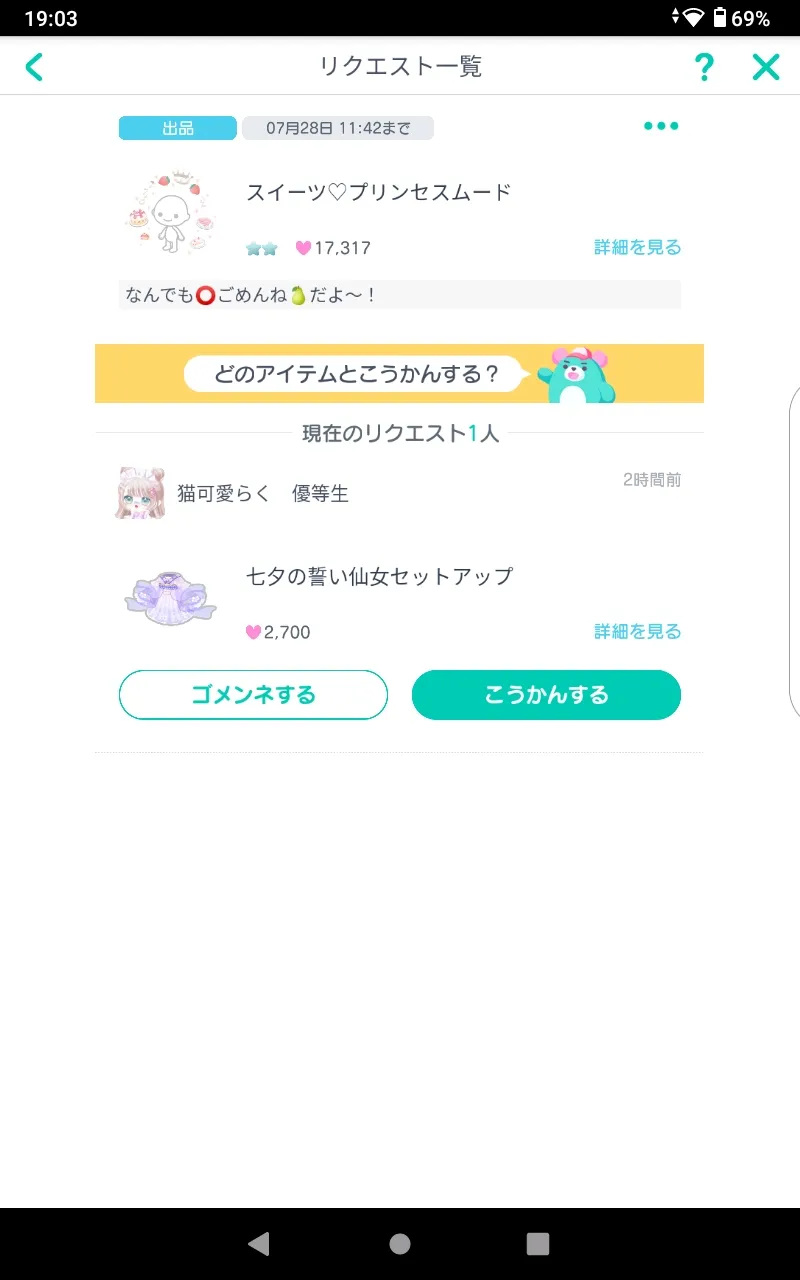Open the help question mark icon
Screen dimensions: 800x1280
[704, 67]
